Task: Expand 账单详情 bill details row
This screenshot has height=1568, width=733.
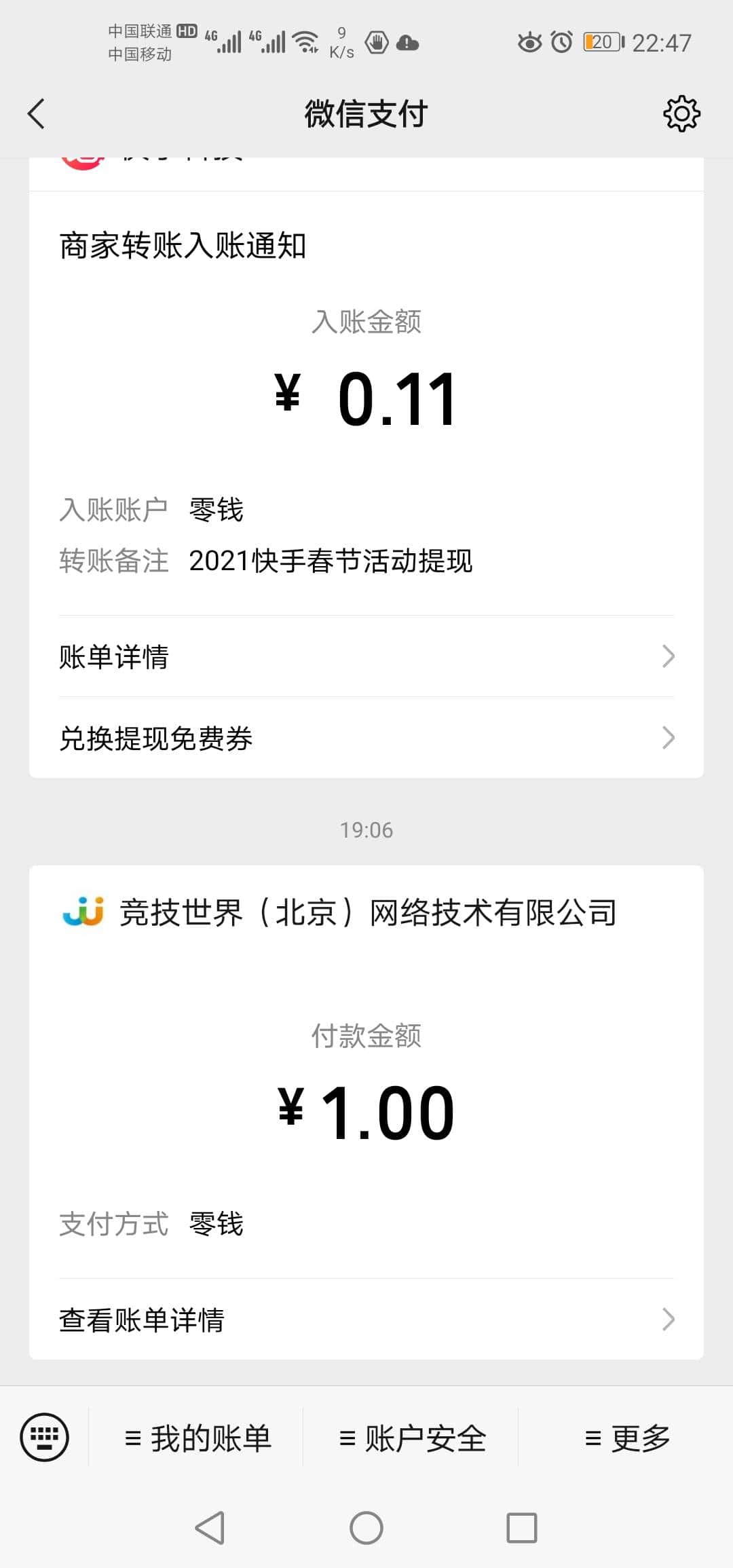Action: click(x=366, y=656)
